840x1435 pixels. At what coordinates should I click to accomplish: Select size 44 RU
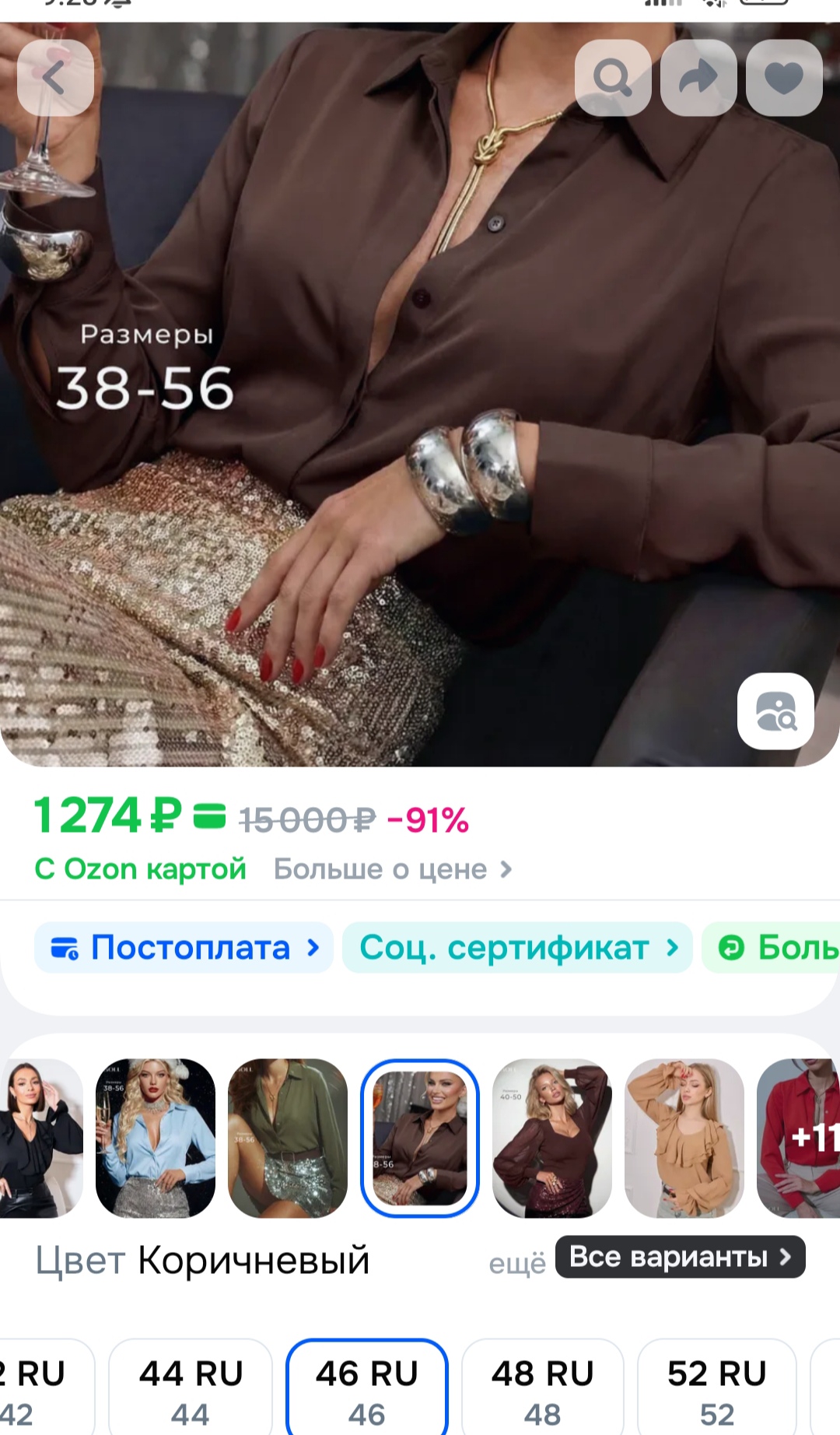point(191,1387)
